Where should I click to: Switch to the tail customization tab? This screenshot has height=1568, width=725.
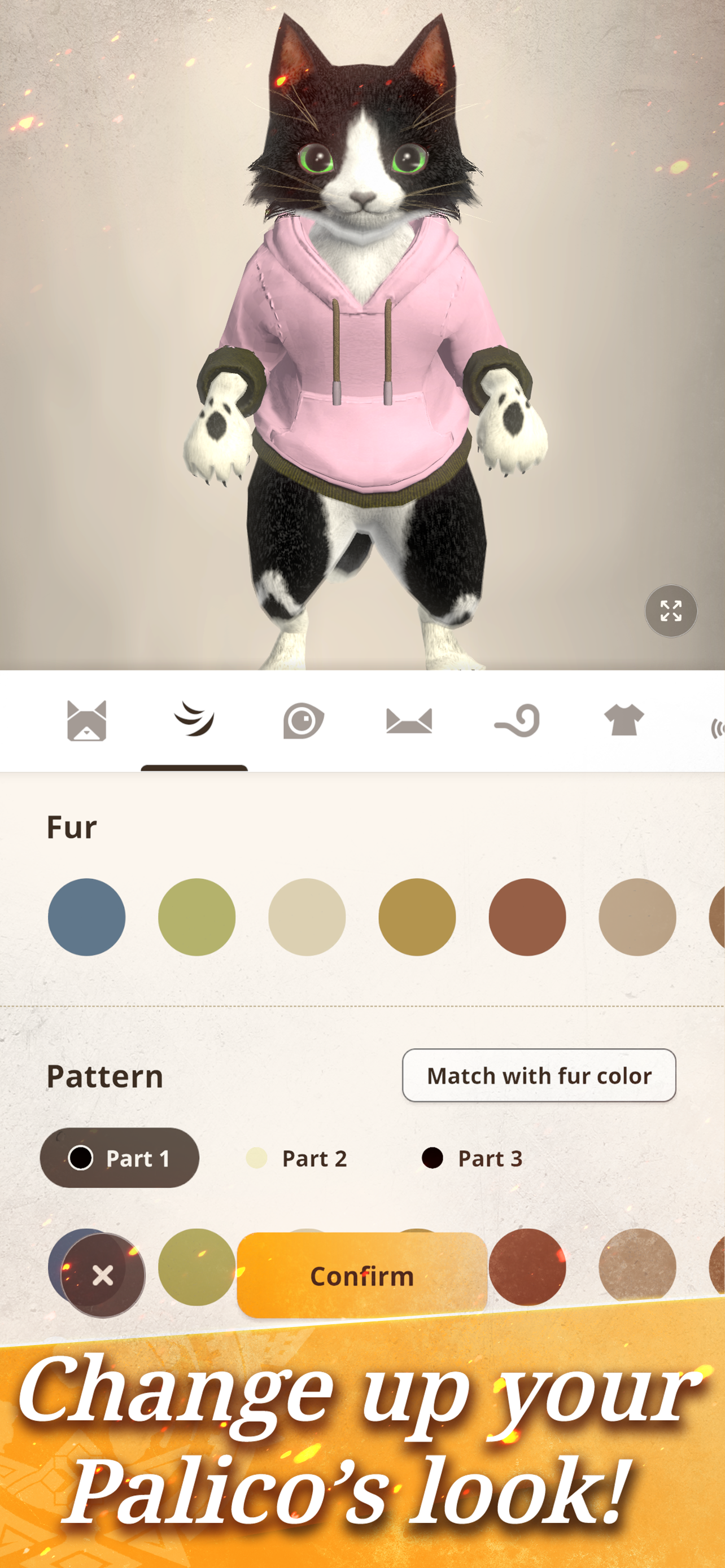pos(517,721)
